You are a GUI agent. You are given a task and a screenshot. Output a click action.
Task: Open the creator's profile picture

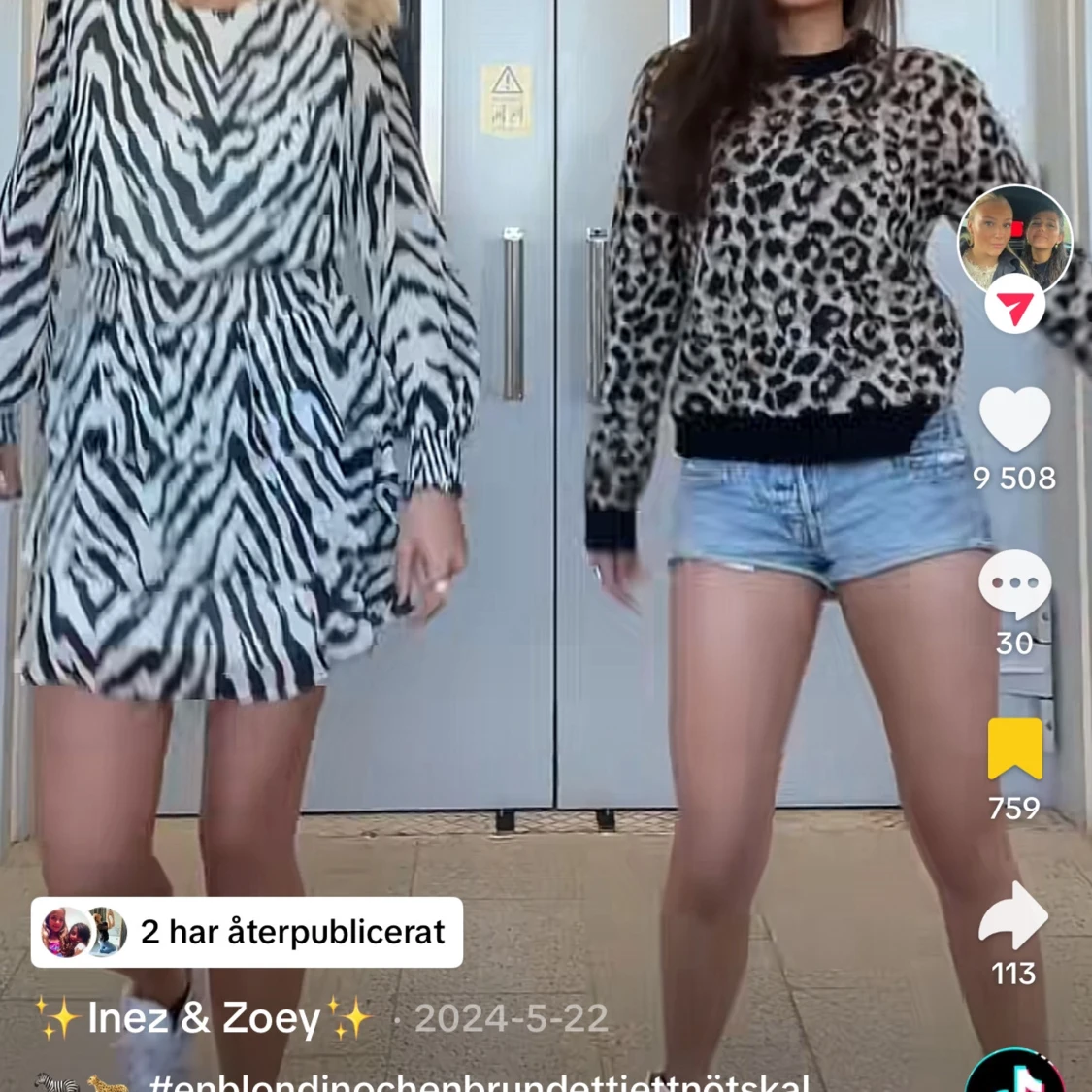coord(1014,239)
